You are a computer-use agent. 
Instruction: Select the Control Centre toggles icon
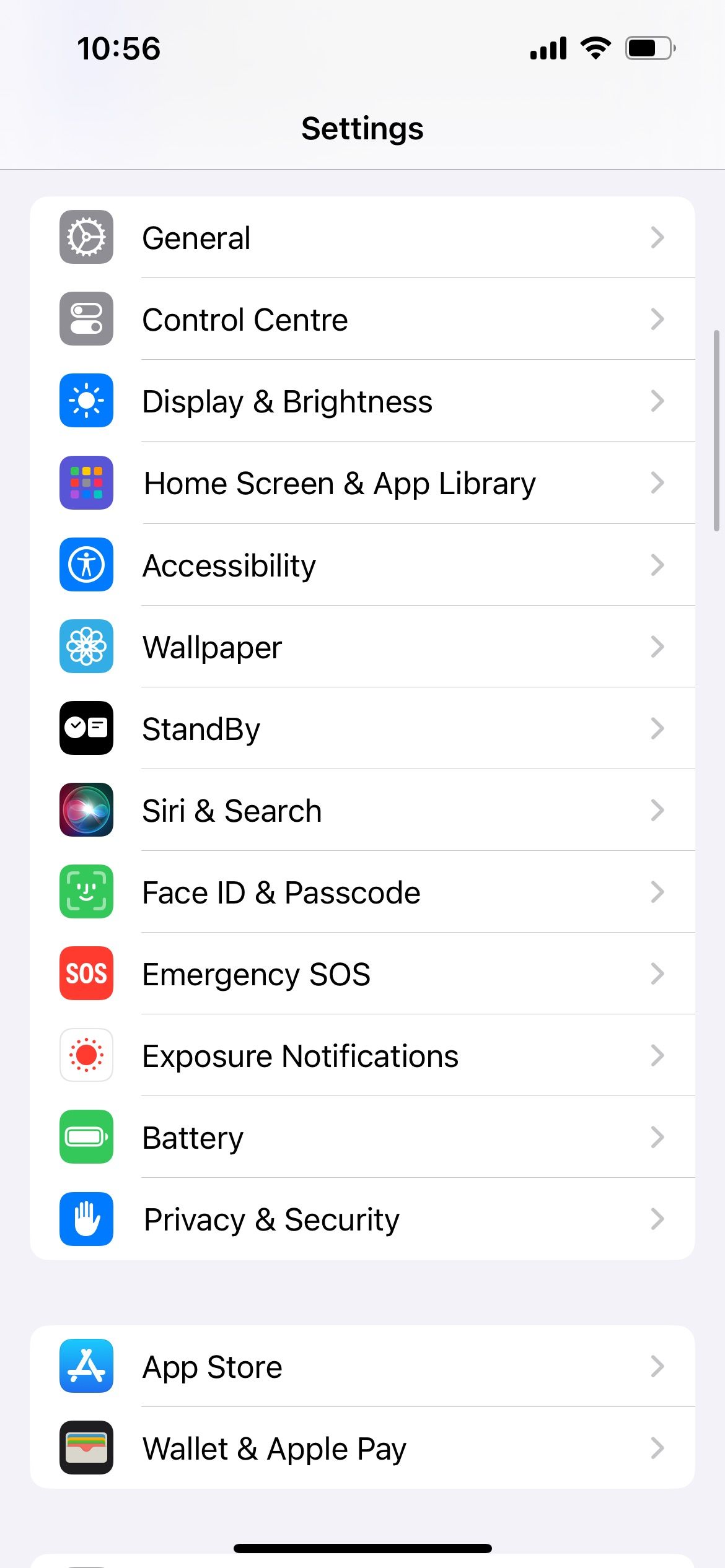tap(86, 319)
